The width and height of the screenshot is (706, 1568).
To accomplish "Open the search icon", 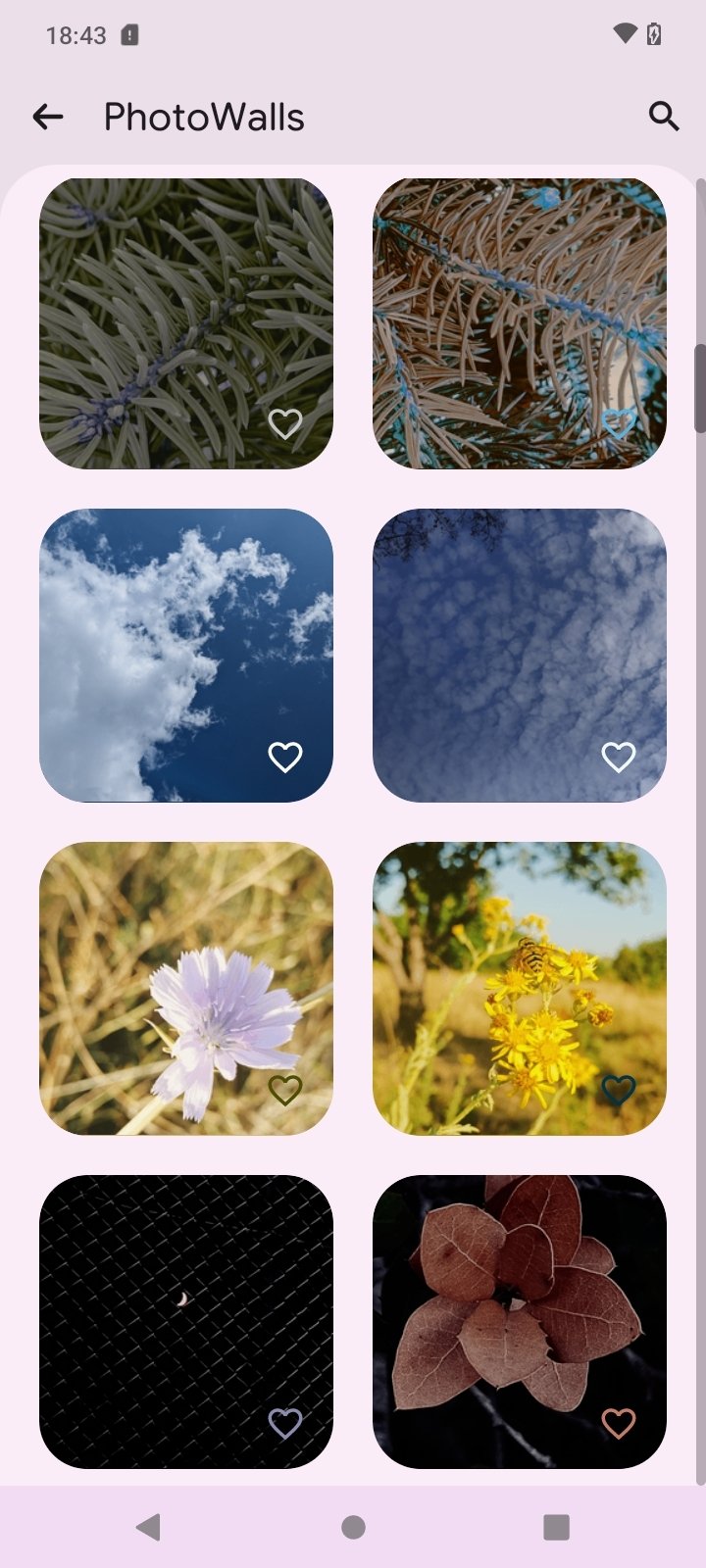I will tap(664, 117).
